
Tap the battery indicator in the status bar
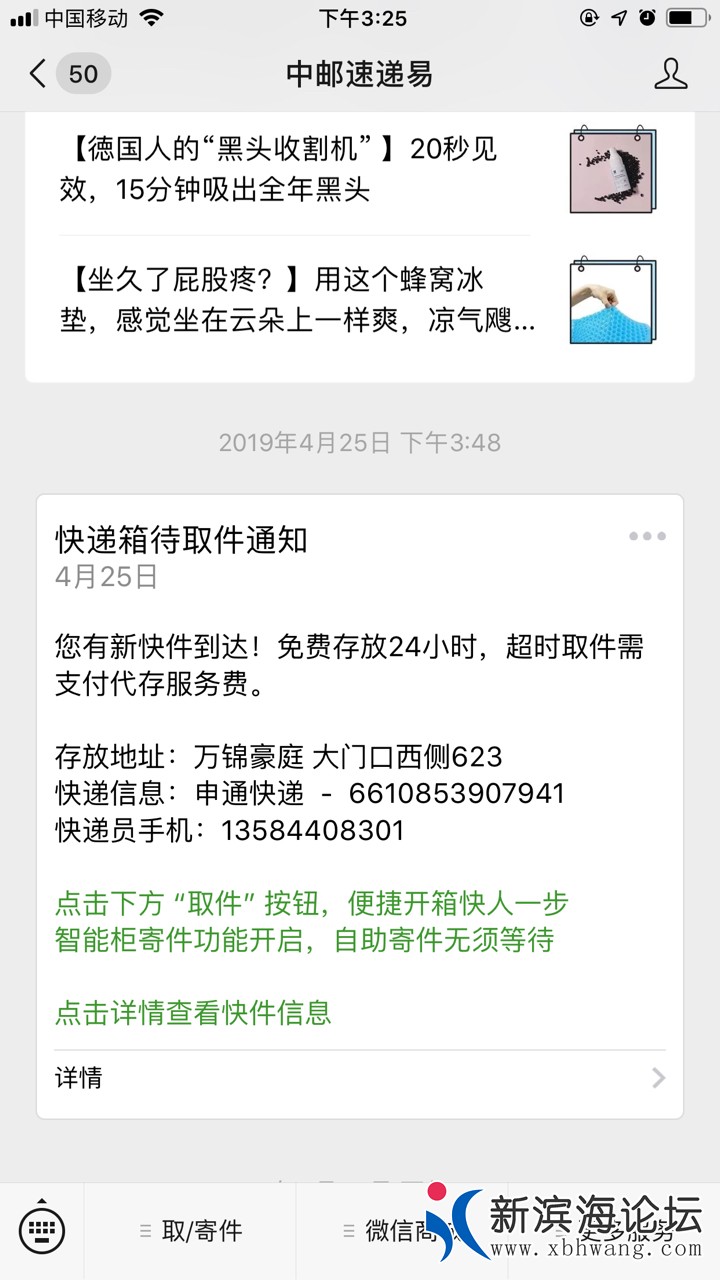tap(686, 17)
